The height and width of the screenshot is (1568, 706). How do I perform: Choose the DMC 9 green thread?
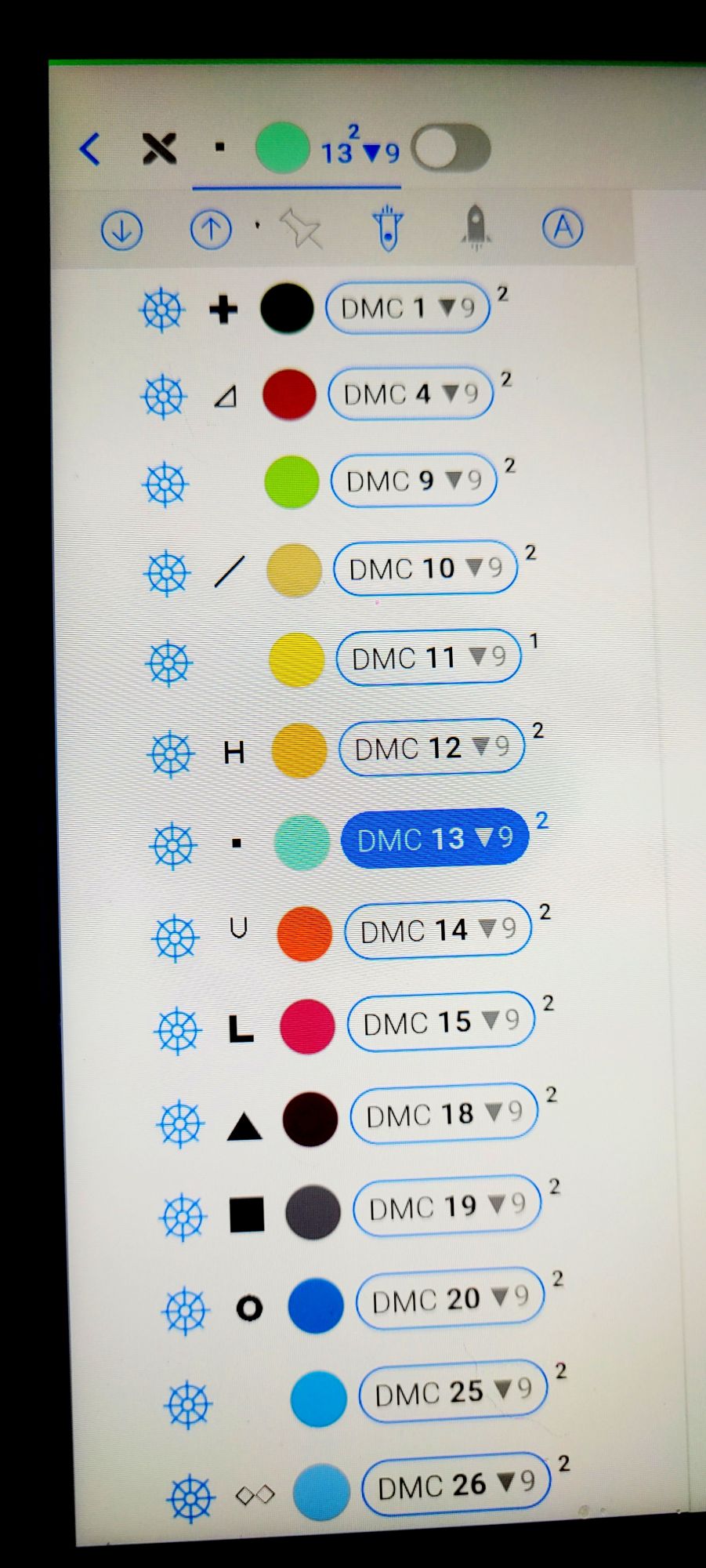[414, 481]
